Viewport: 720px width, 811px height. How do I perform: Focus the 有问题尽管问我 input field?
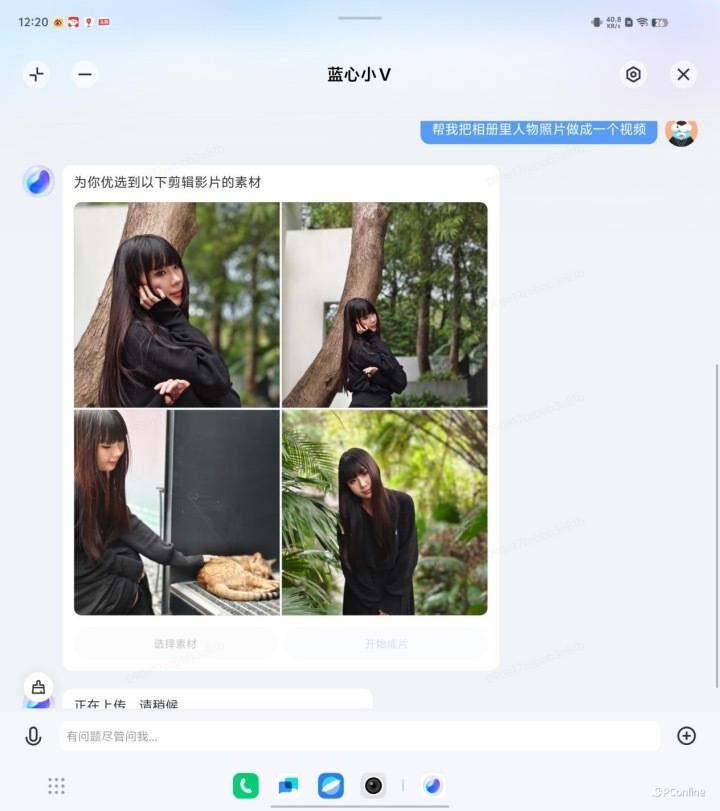[360, 736]
